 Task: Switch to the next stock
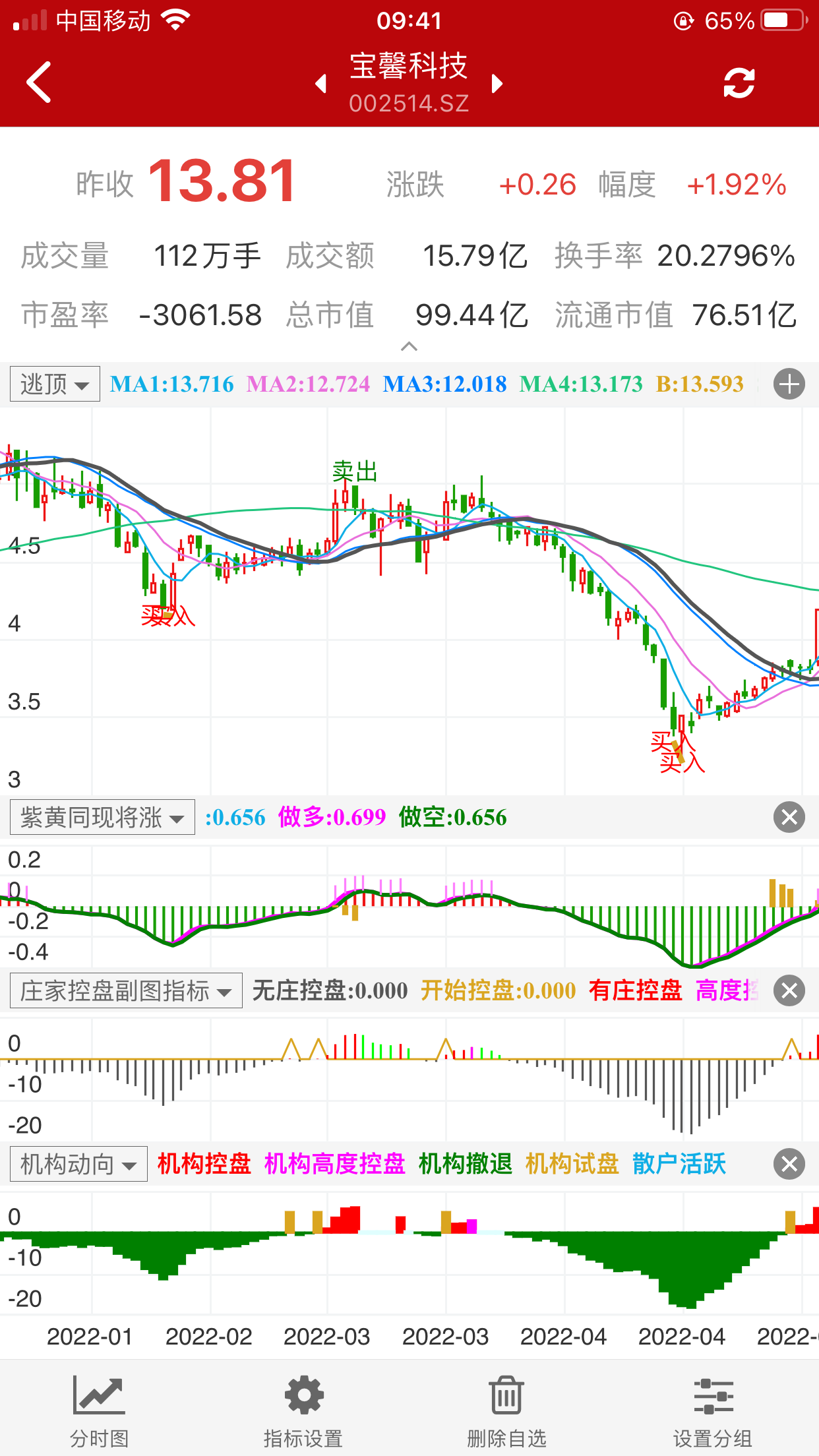click(497, 84)
